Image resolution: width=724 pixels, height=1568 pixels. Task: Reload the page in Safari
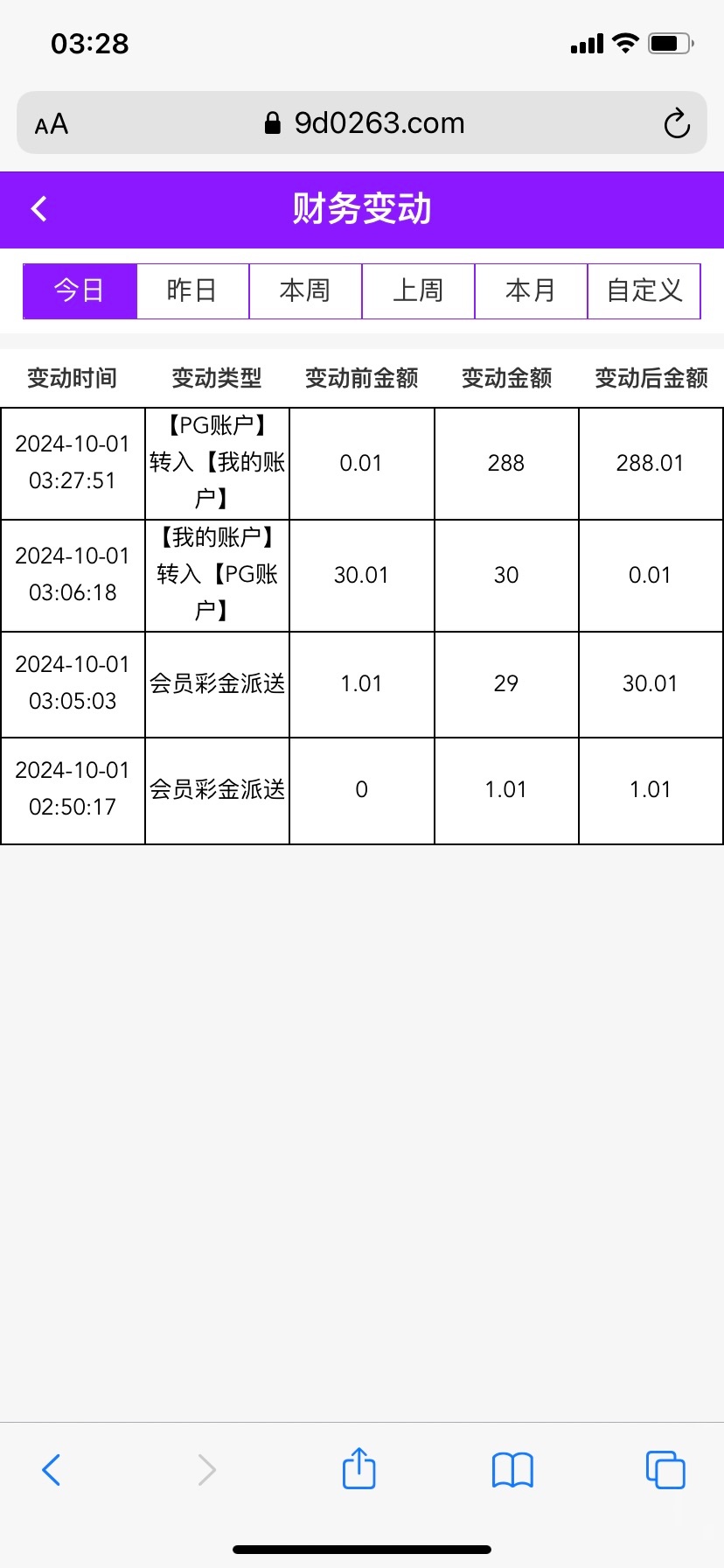point(677,123)
